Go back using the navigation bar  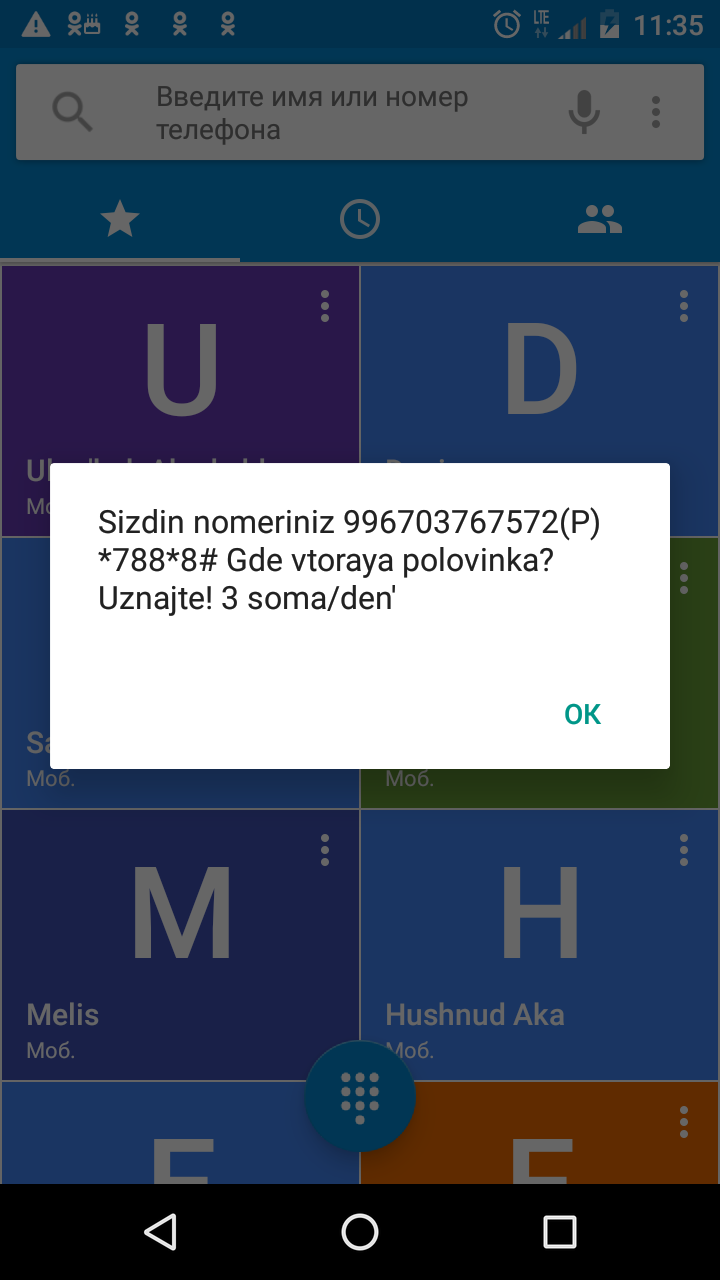click(160, 1232)
